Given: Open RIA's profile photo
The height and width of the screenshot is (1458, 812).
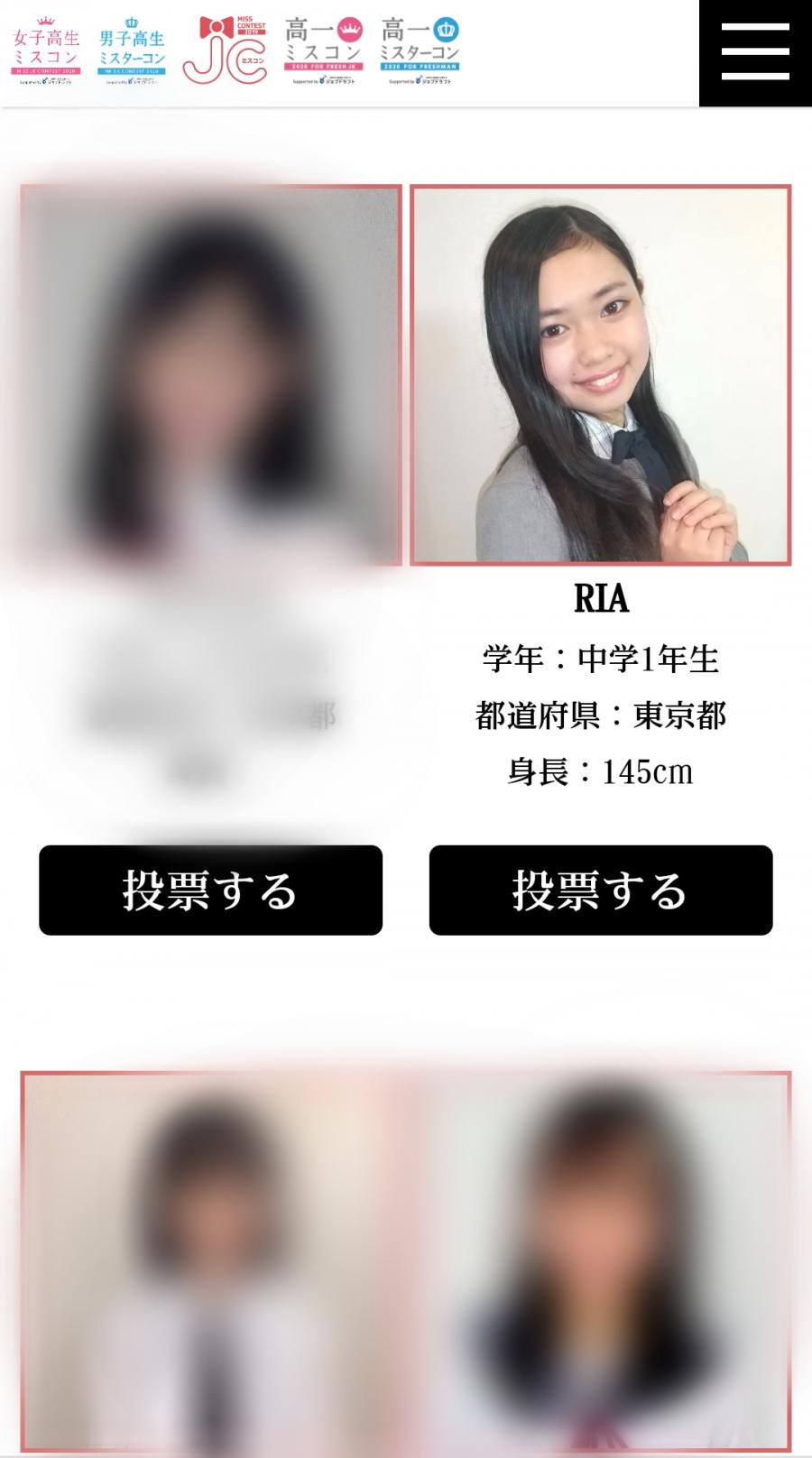Looking at the screenshot, I should point(600,375).
